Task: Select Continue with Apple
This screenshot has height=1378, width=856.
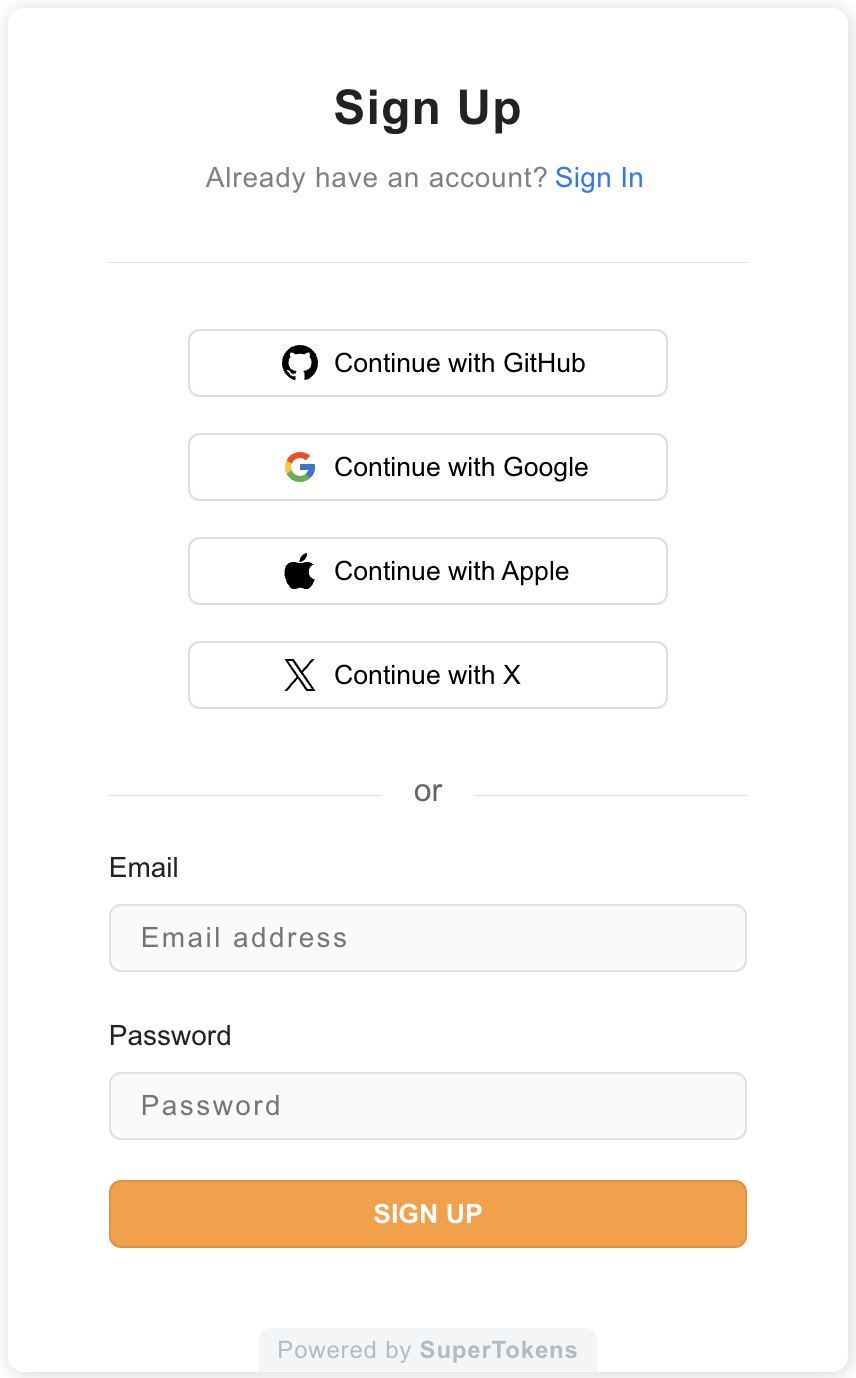Action: [428, 571]
